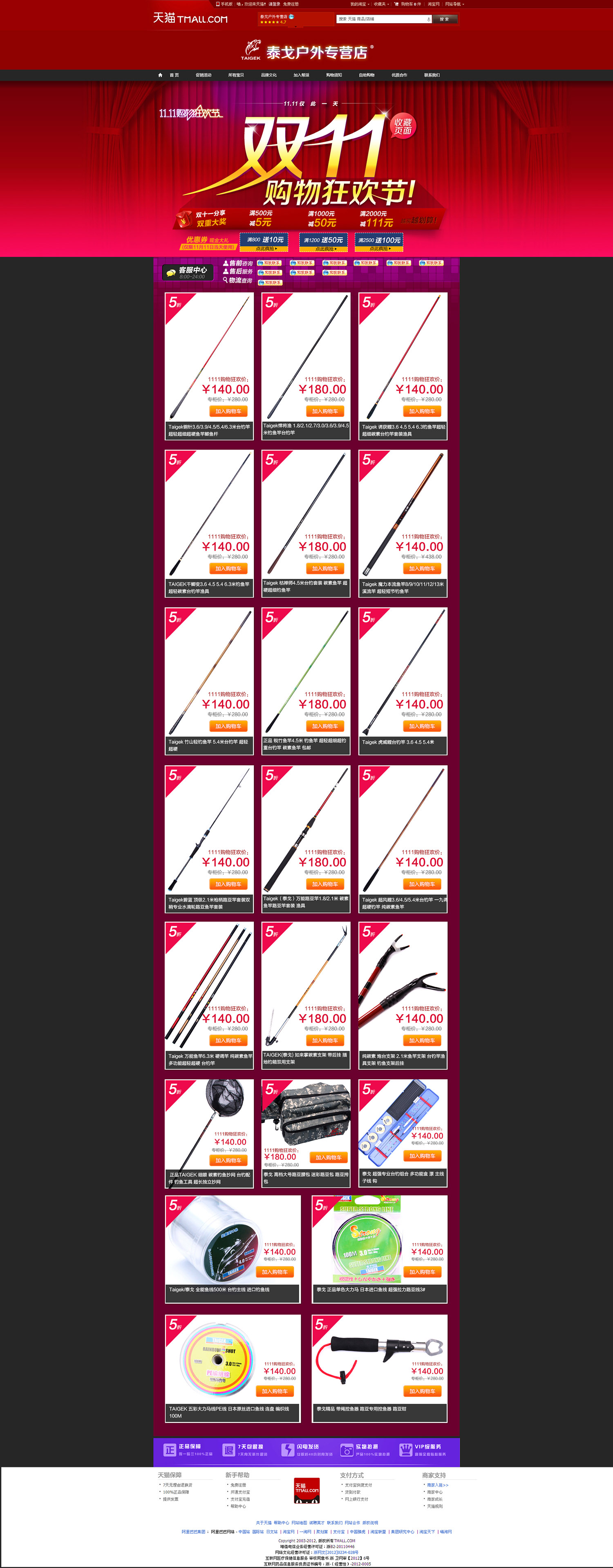Open 品牌文化 nav item

pos(268,75)
